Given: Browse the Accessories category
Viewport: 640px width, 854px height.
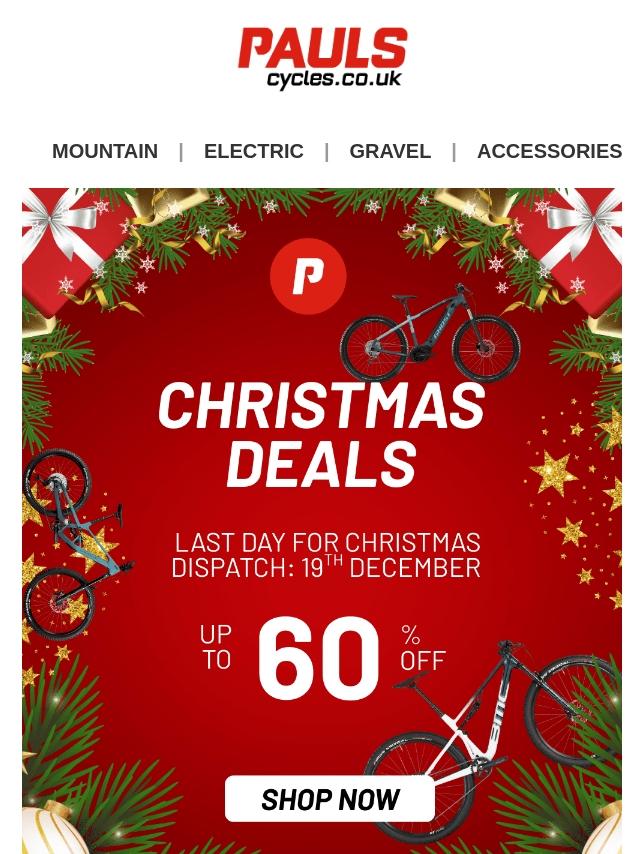Looking at the screenshot, I should click(549, 151).
